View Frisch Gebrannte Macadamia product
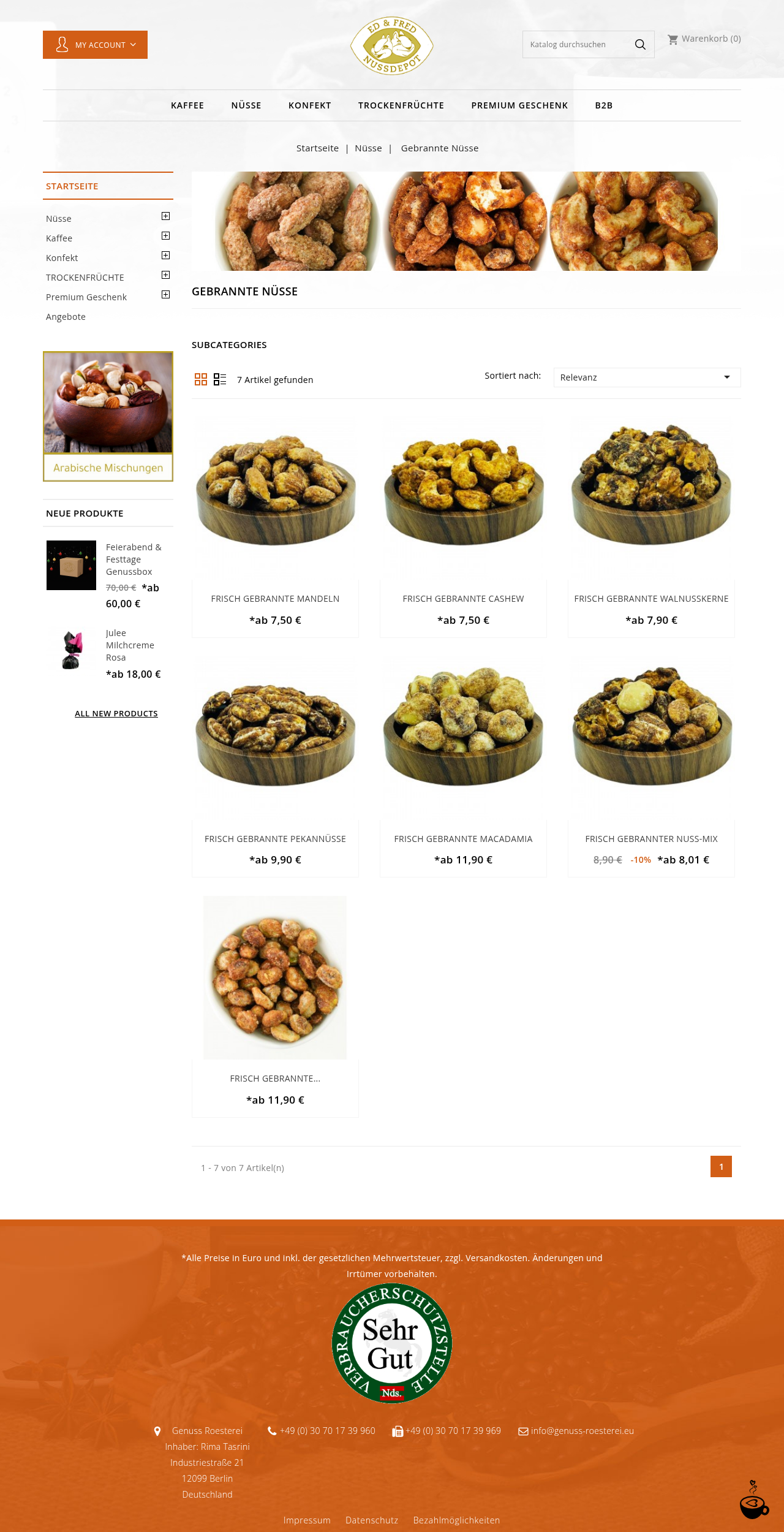Image resolution: width=784 pixels, height=1532 pixels. pos(463,839)
